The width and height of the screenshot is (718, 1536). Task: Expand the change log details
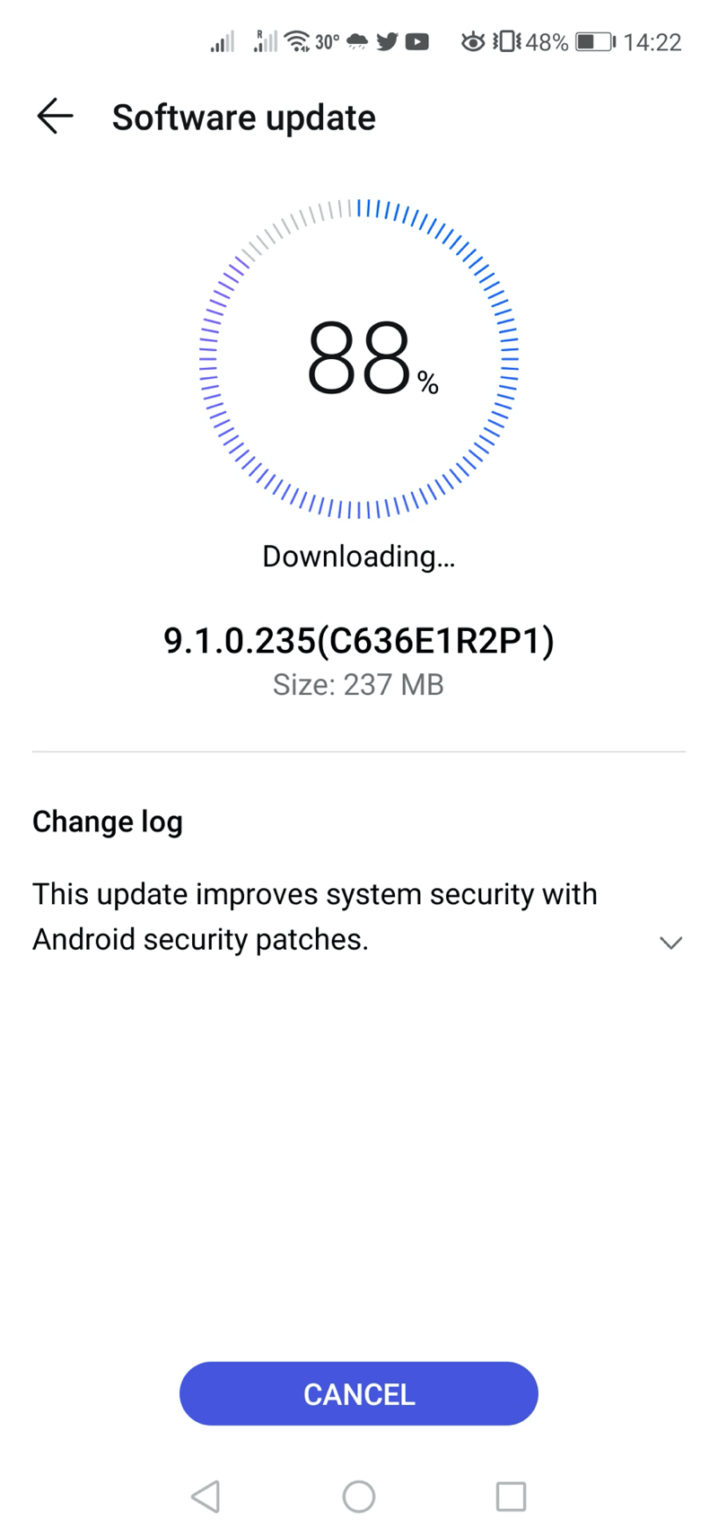pos(671,942)
